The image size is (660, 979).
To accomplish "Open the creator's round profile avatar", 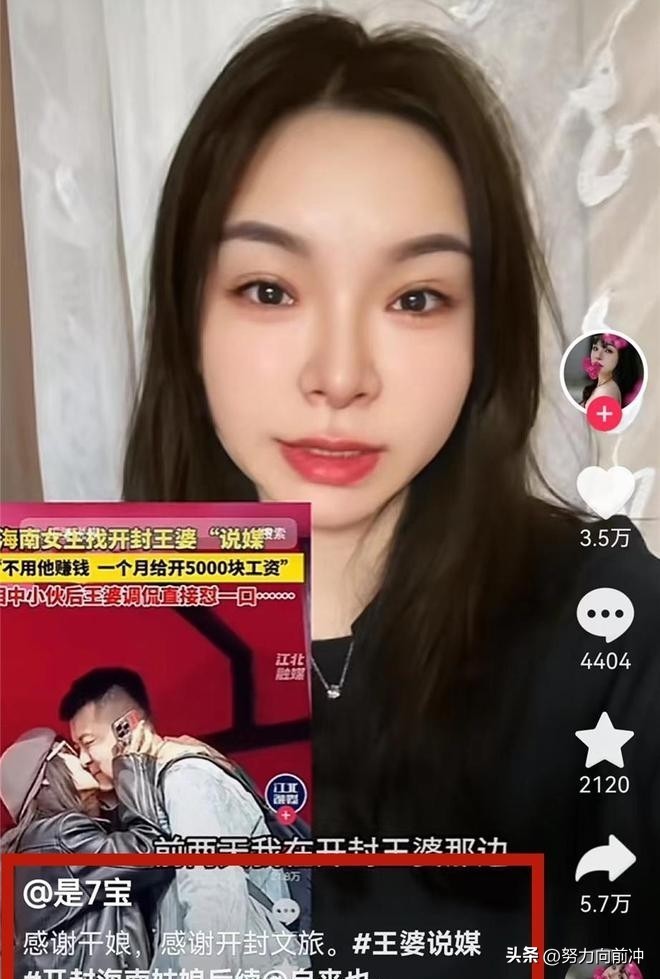I will [603, 370].
